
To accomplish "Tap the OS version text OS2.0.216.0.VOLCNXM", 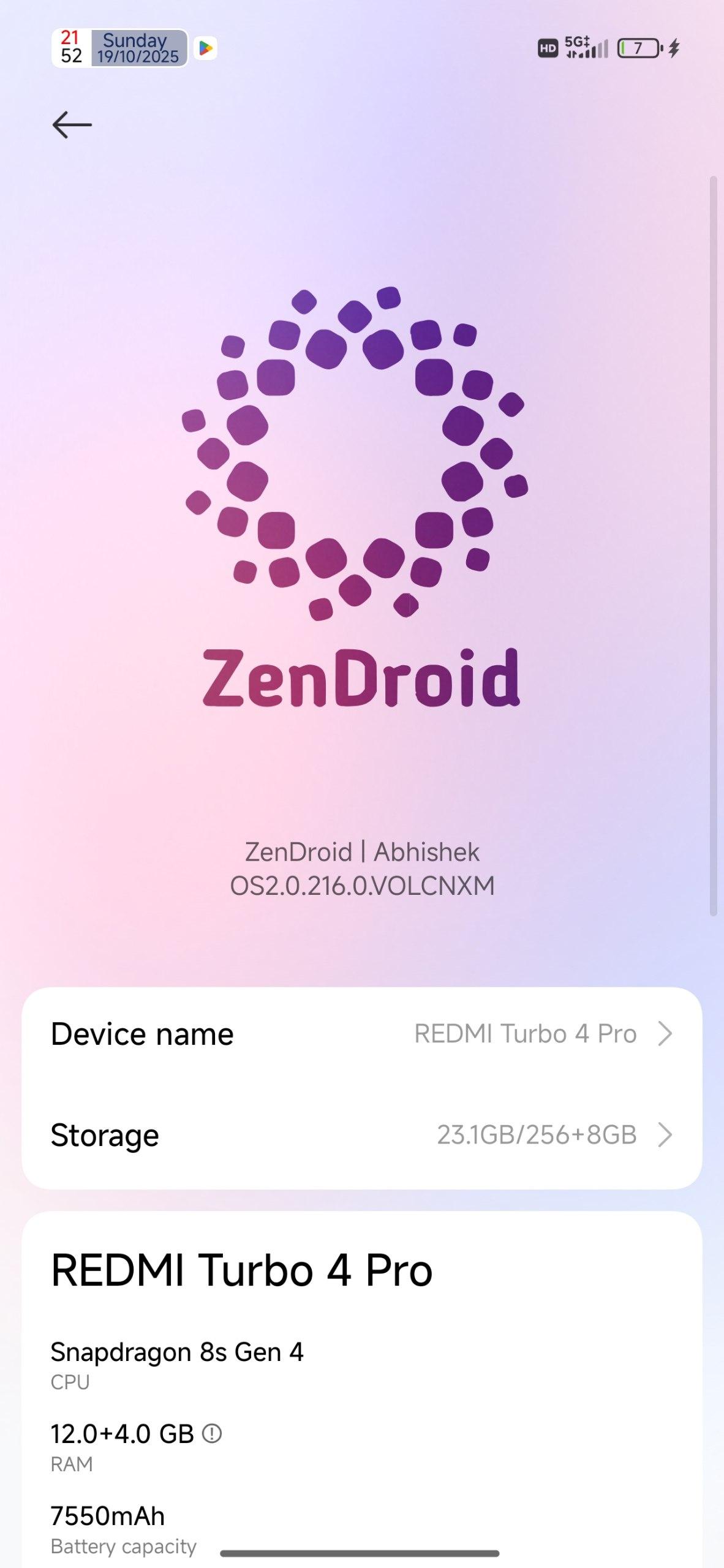I will pyautogui.click(x=362, y=886).
